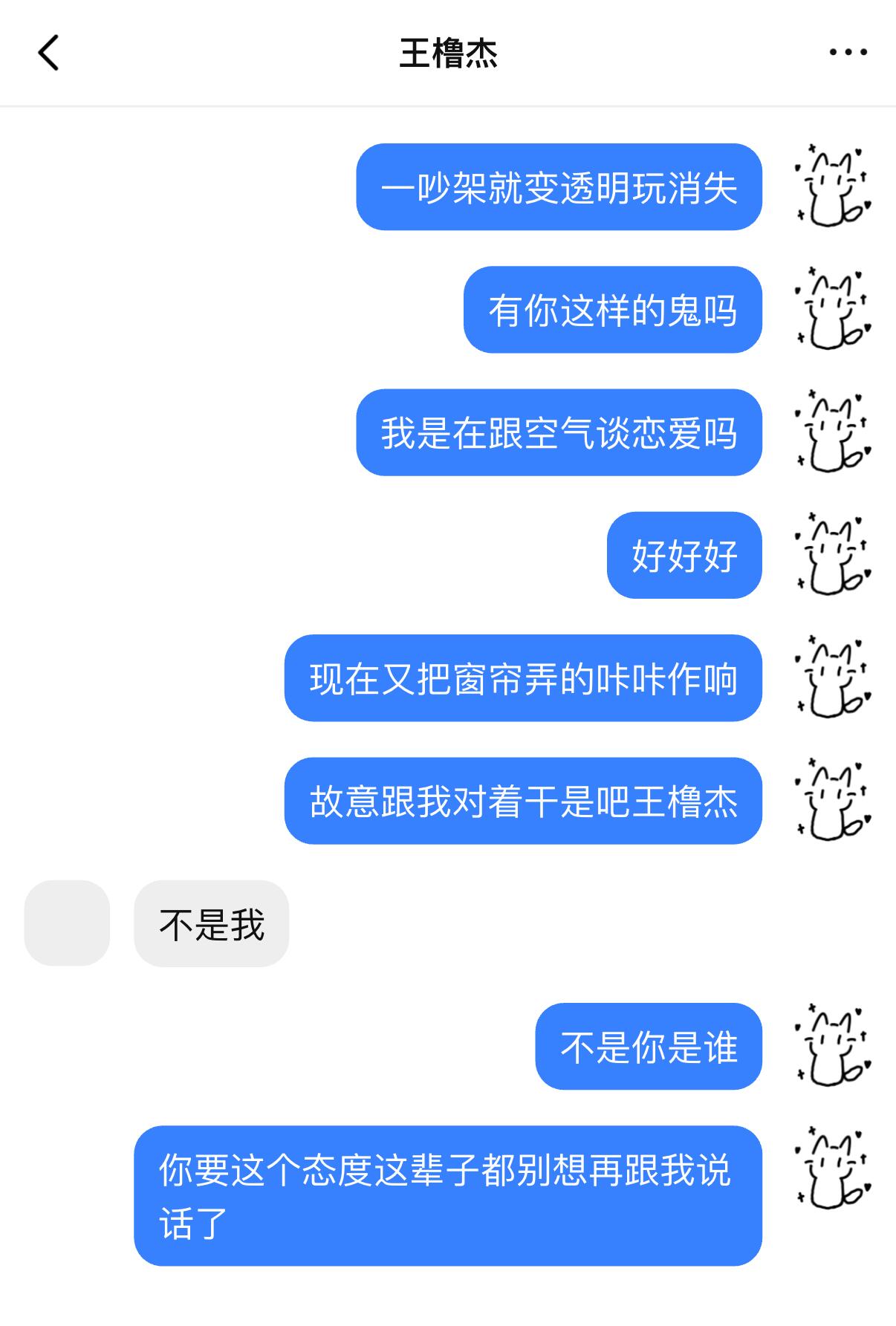The width and height of the screenshot is (896, 1326).
Task: Select "现在又把窗帘弄的咔咔作响" bubble
Action: 523,678
